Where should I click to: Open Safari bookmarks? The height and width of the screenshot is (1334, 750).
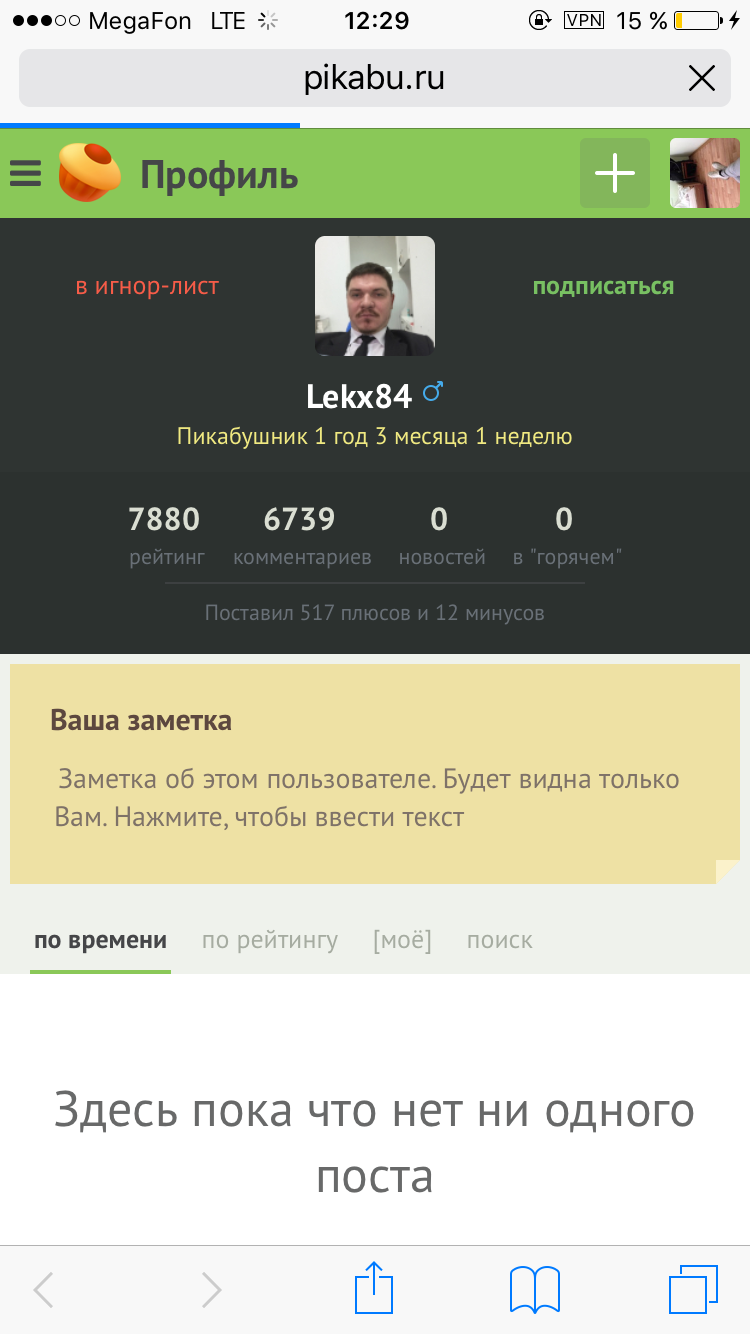535,1289
